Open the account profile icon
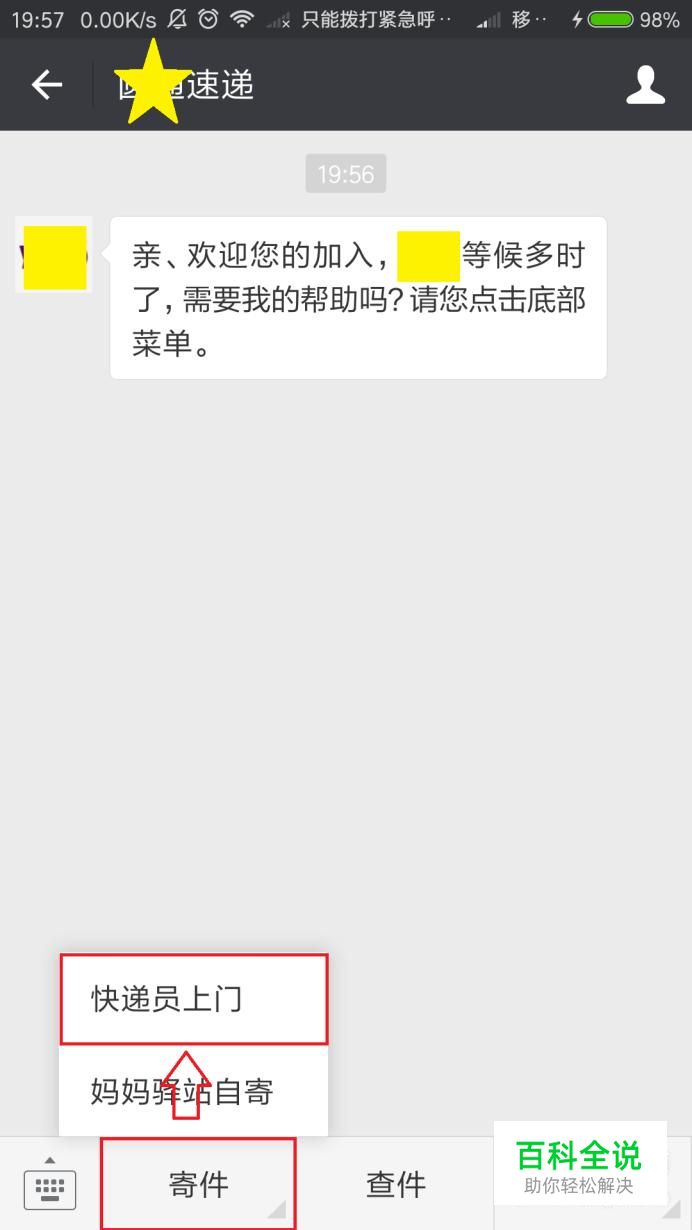Screen dimensions: 692x1230 [646, 85]
